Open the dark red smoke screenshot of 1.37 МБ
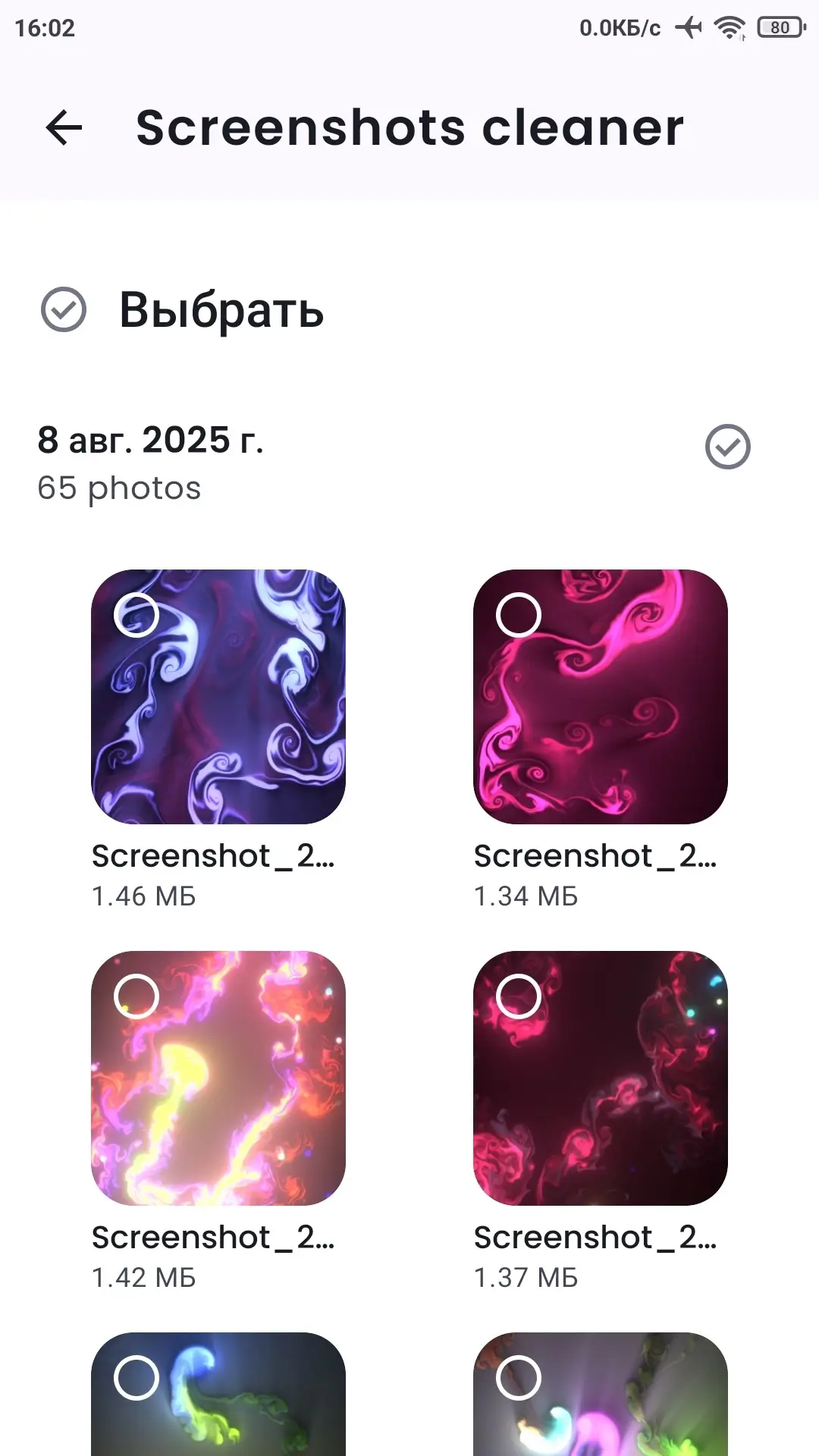 (x=601, y=1078)
